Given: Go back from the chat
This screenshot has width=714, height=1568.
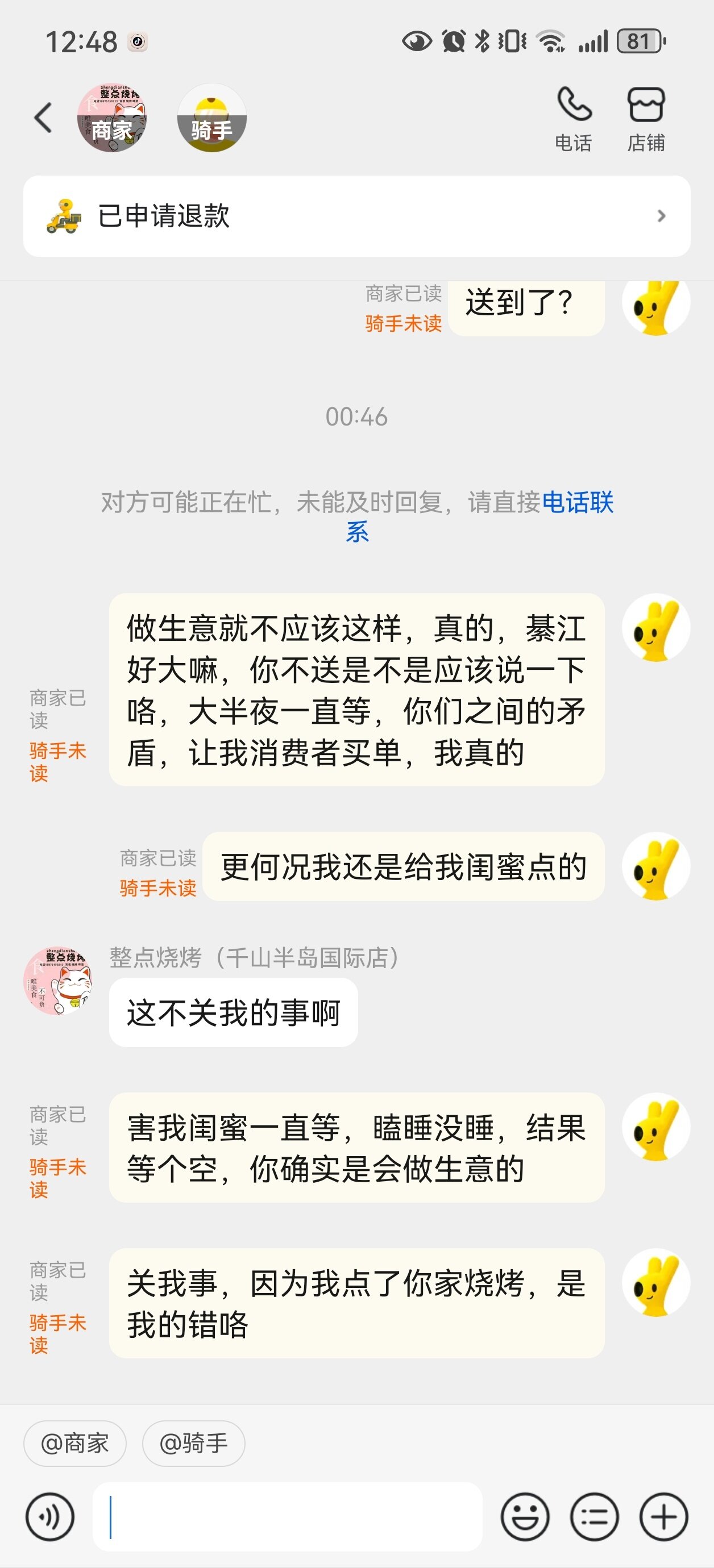Looking at the screenshot, I should coord(43,117).
